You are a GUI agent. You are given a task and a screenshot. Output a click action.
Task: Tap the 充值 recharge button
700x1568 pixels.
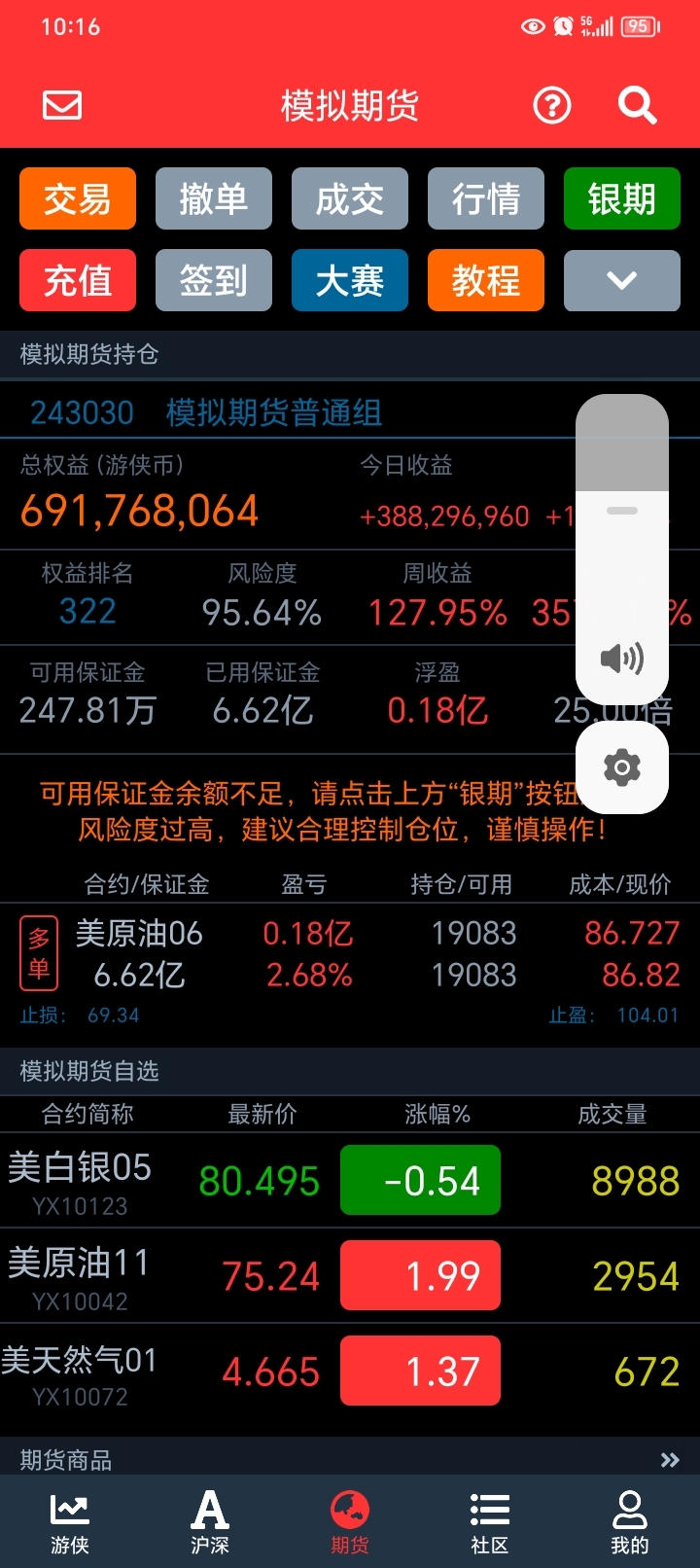(78, 281)
